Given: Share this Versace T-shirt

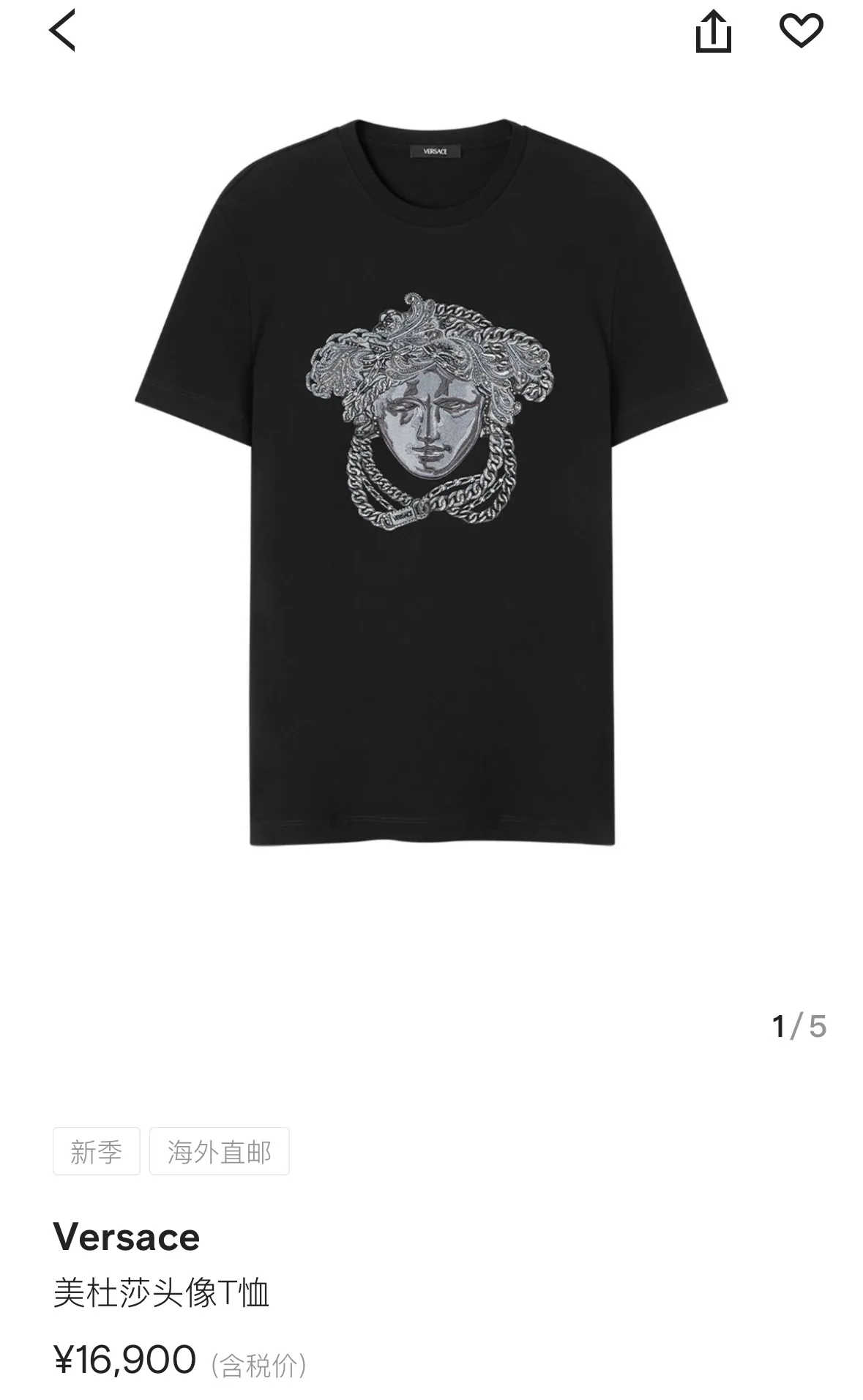Looking at the screenshot, I should click(713, 31).
